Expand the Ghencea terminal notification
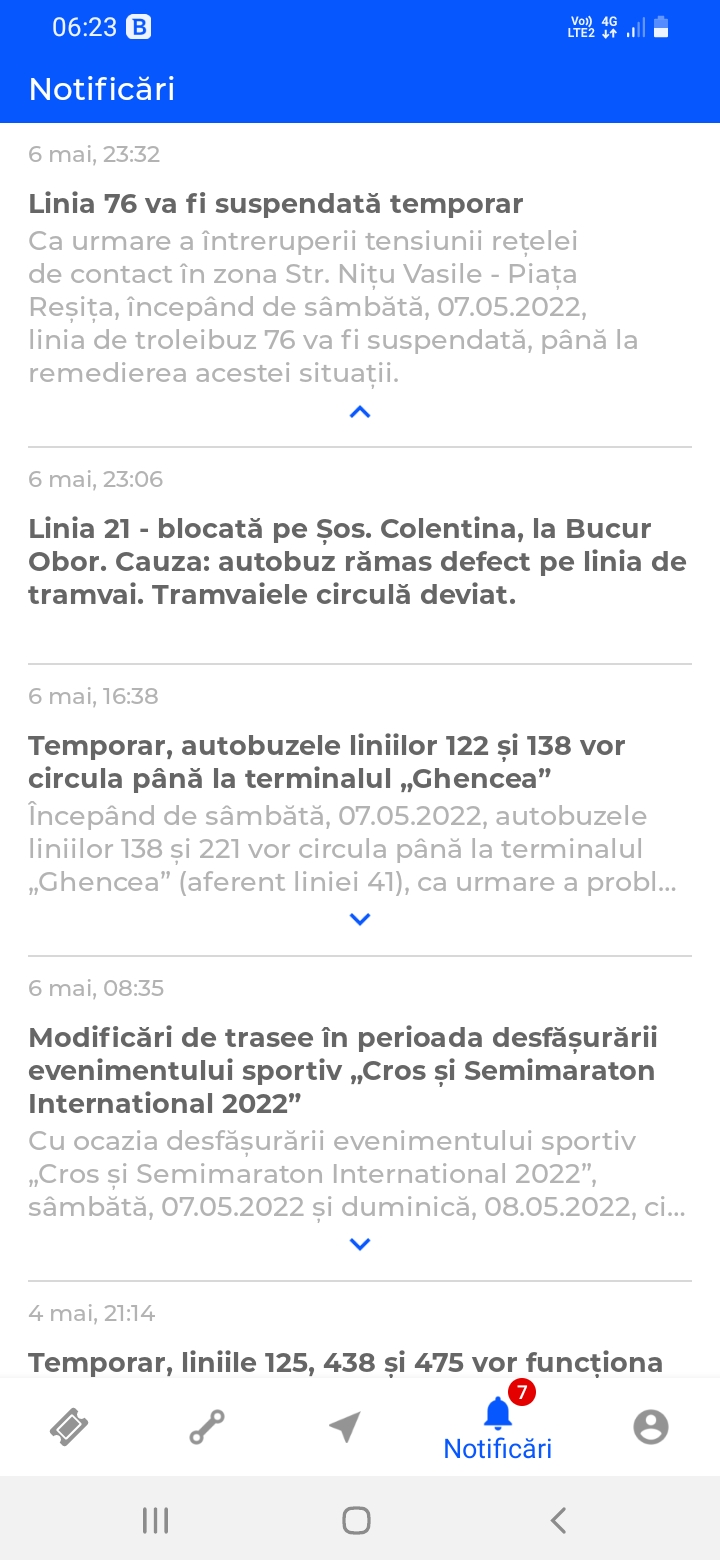This screenshot has height=1560, width=720. click(x=360, y=919)
